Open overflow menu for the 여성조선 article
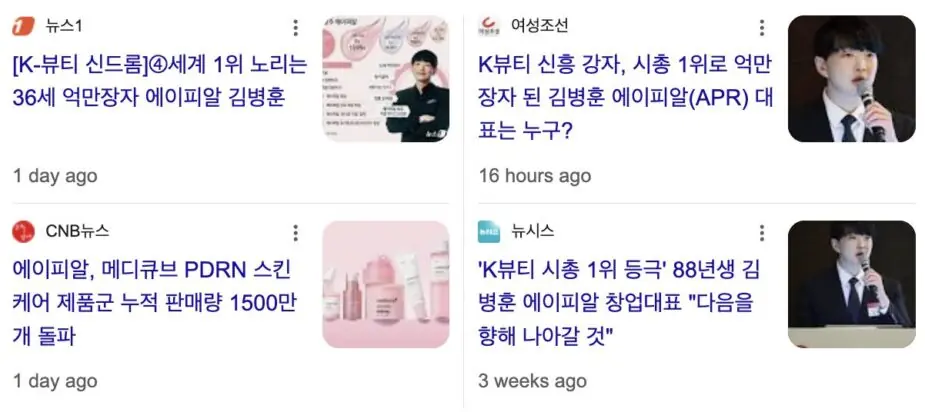The image size is (925, 412). click(x=762, y=27)
